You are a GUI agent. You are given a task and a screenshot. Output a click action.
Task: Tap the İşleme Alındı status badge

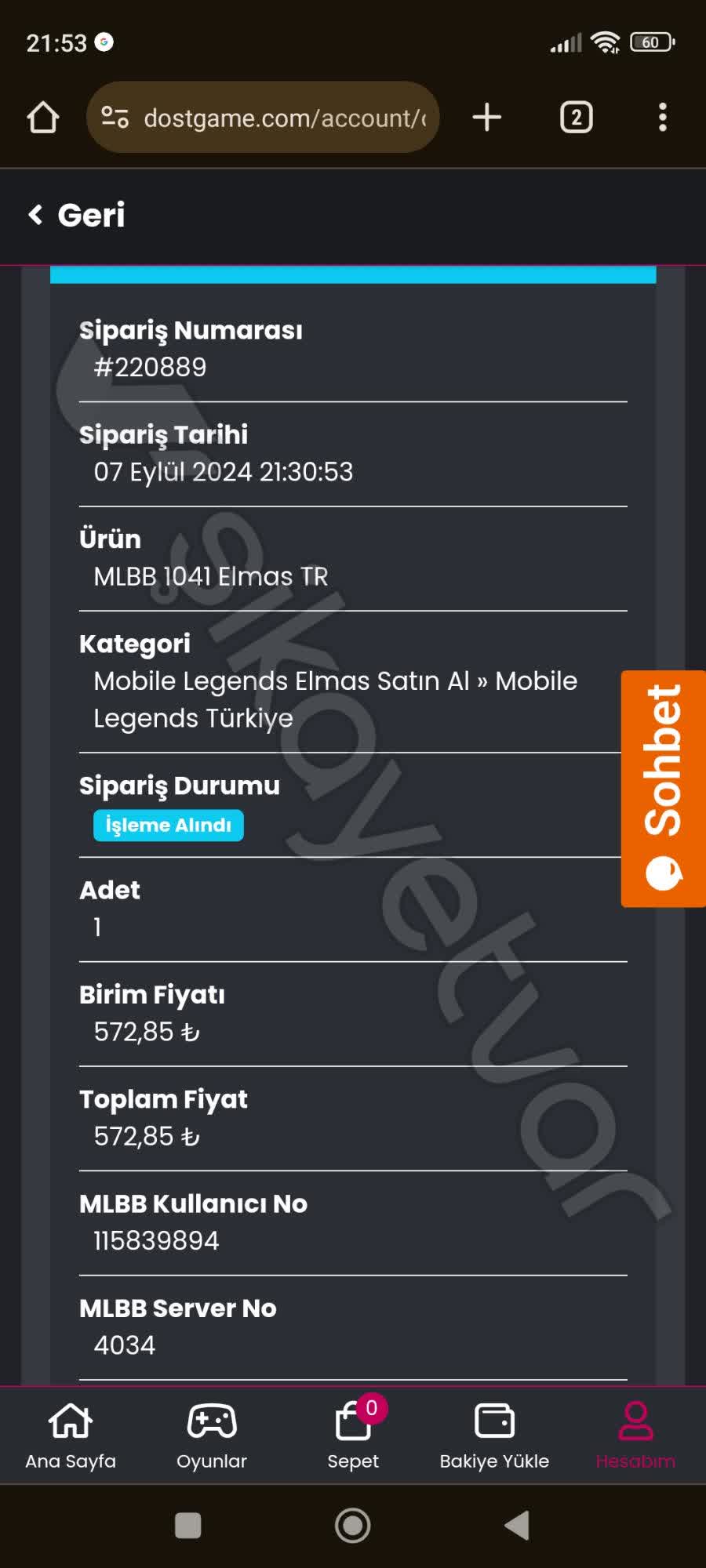coord(168,825)
